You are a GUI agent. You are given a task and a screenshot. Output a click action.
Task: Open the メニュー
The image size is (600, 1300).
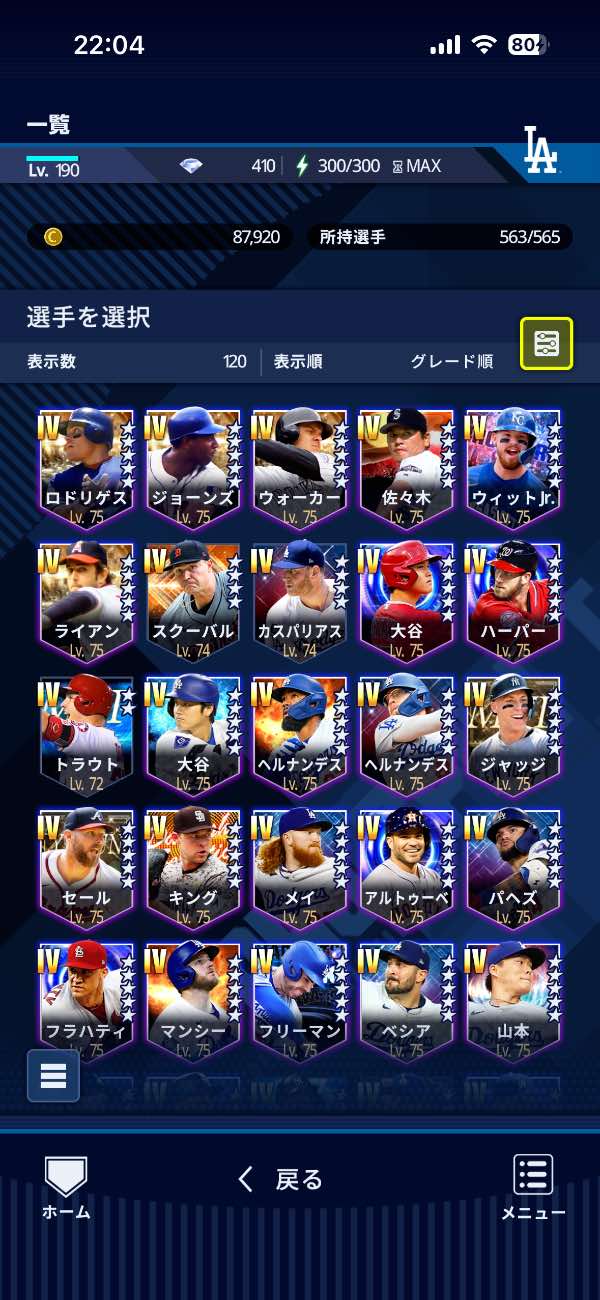pos(533,1186)
